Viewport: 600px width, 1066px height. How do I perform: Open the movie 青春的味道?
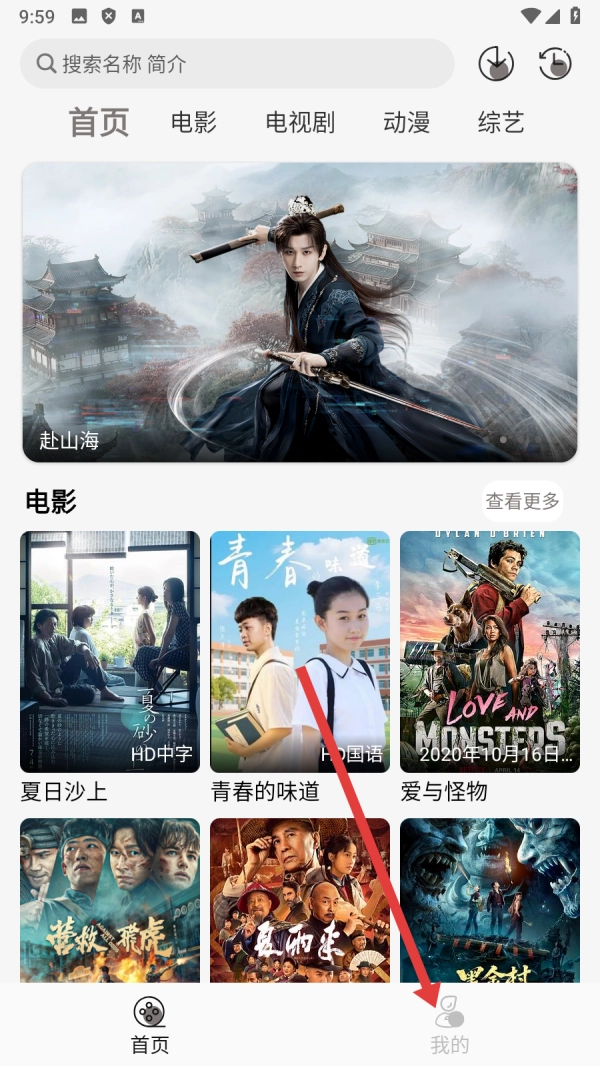click(x=300, y=652)
